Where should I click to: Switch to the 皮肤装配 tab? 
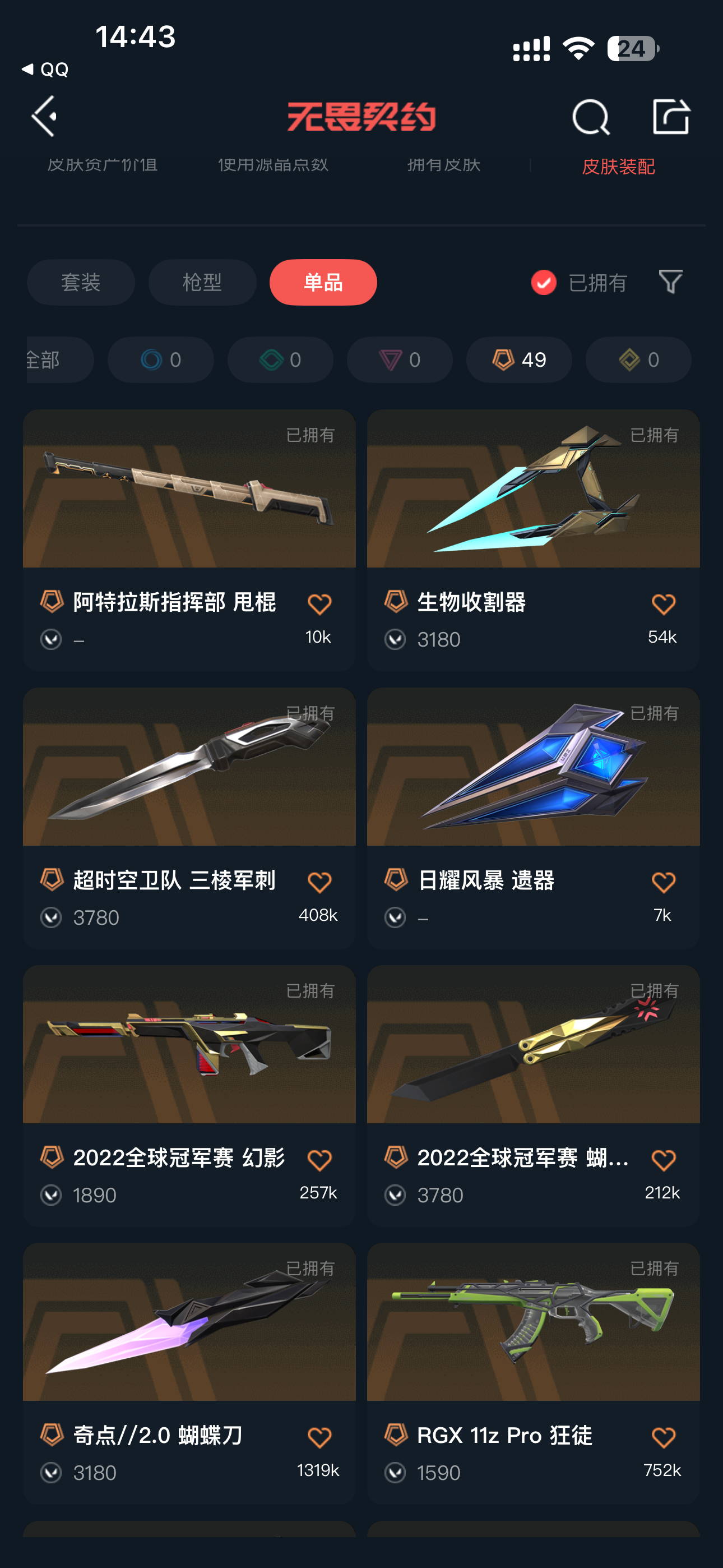[618, 166]
